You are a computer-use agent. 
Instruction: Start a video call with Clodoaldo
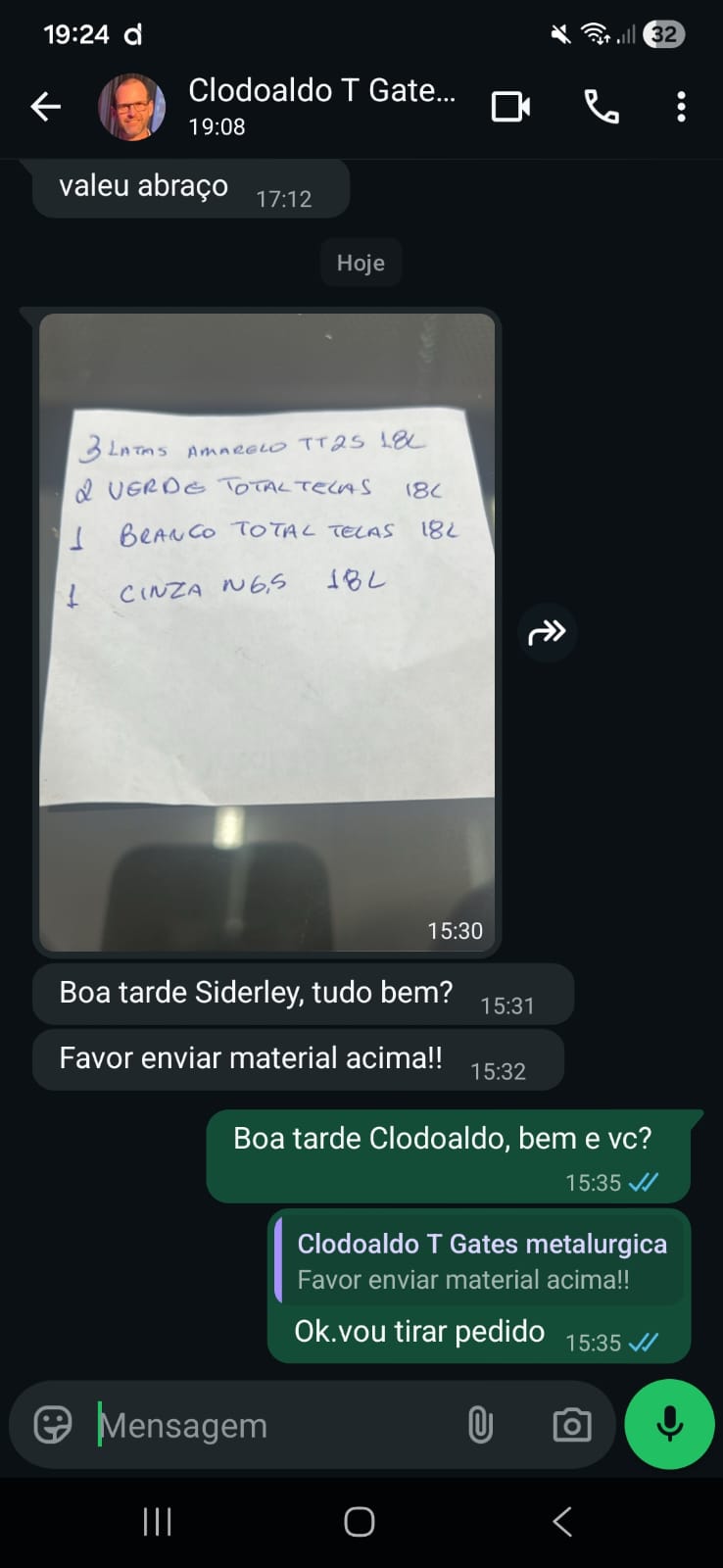pyautogui.click(x=510, y=106)
